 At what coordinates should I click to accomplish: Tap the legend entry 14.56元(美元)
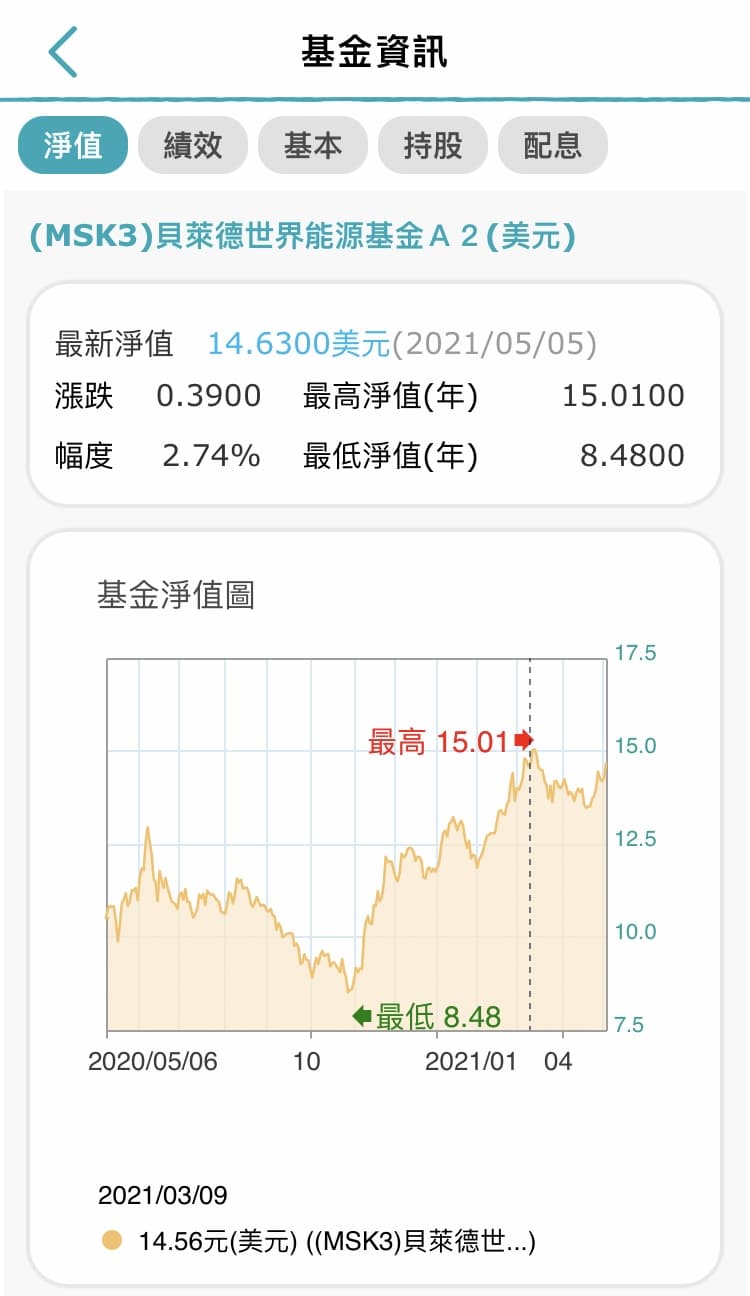[x=220, y=1241]
